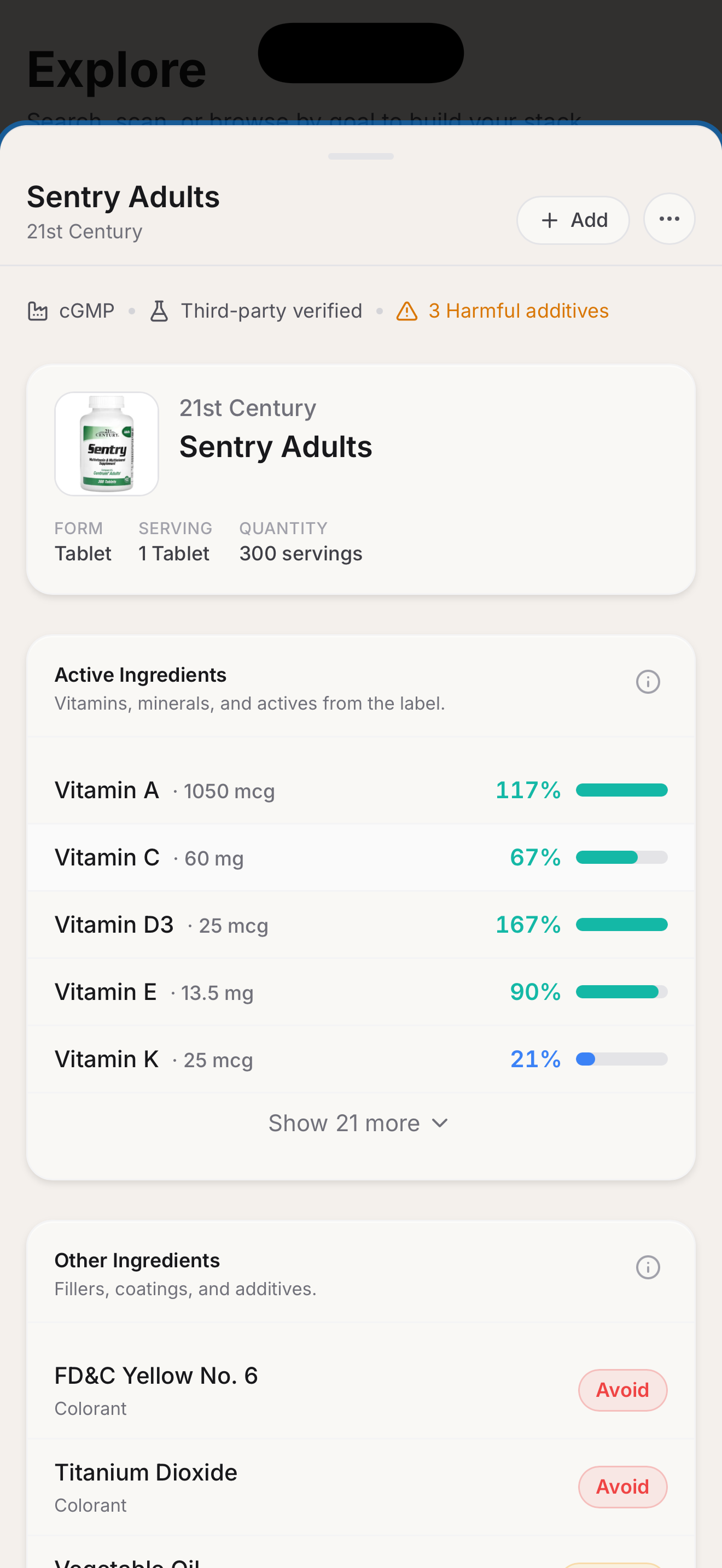Select the Third-party verified flask icon

click(160, 311)
